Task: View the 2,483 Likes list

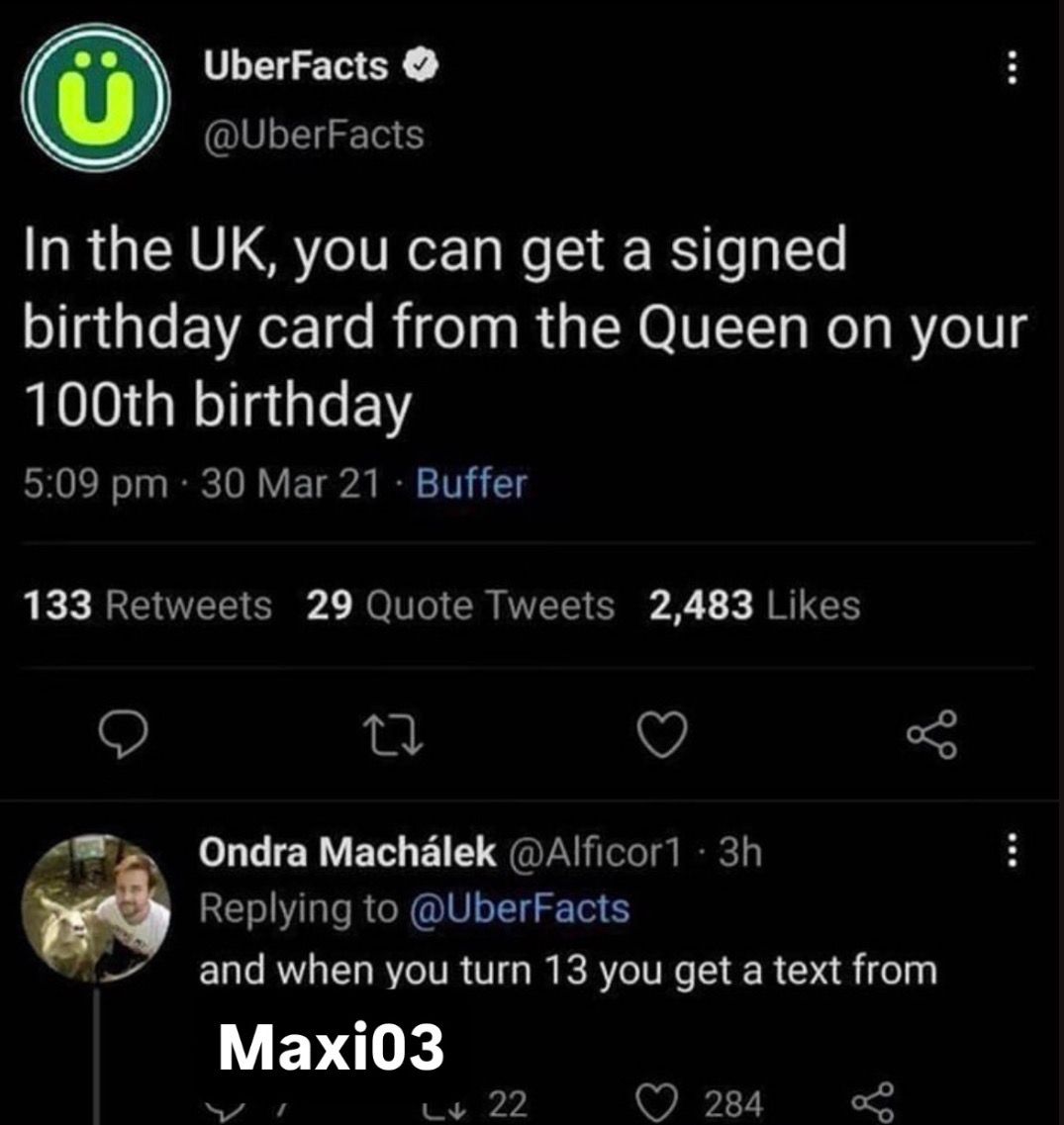Action: point(754,605)
